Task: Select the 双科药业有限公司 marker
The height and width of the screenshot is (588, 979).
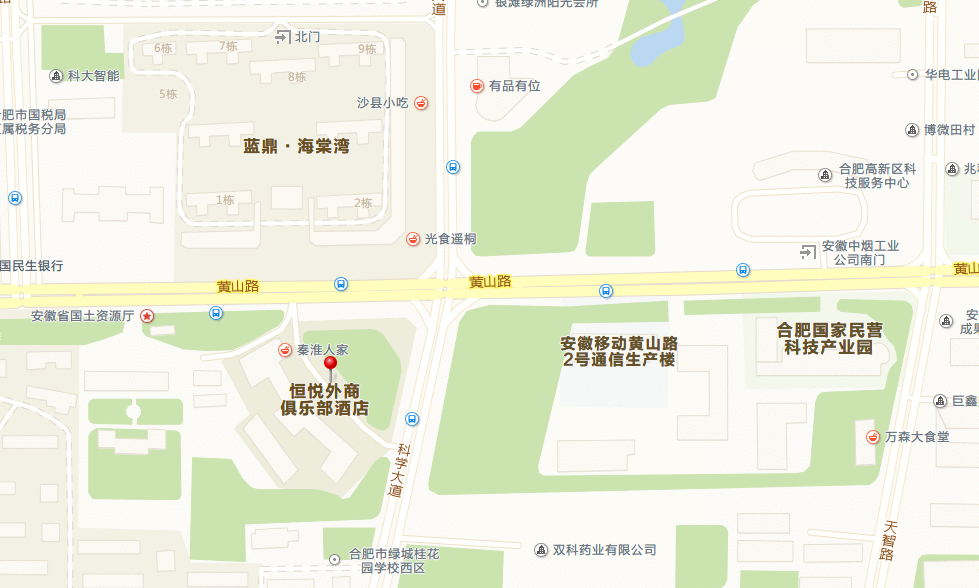Action: tap(541, 550)
